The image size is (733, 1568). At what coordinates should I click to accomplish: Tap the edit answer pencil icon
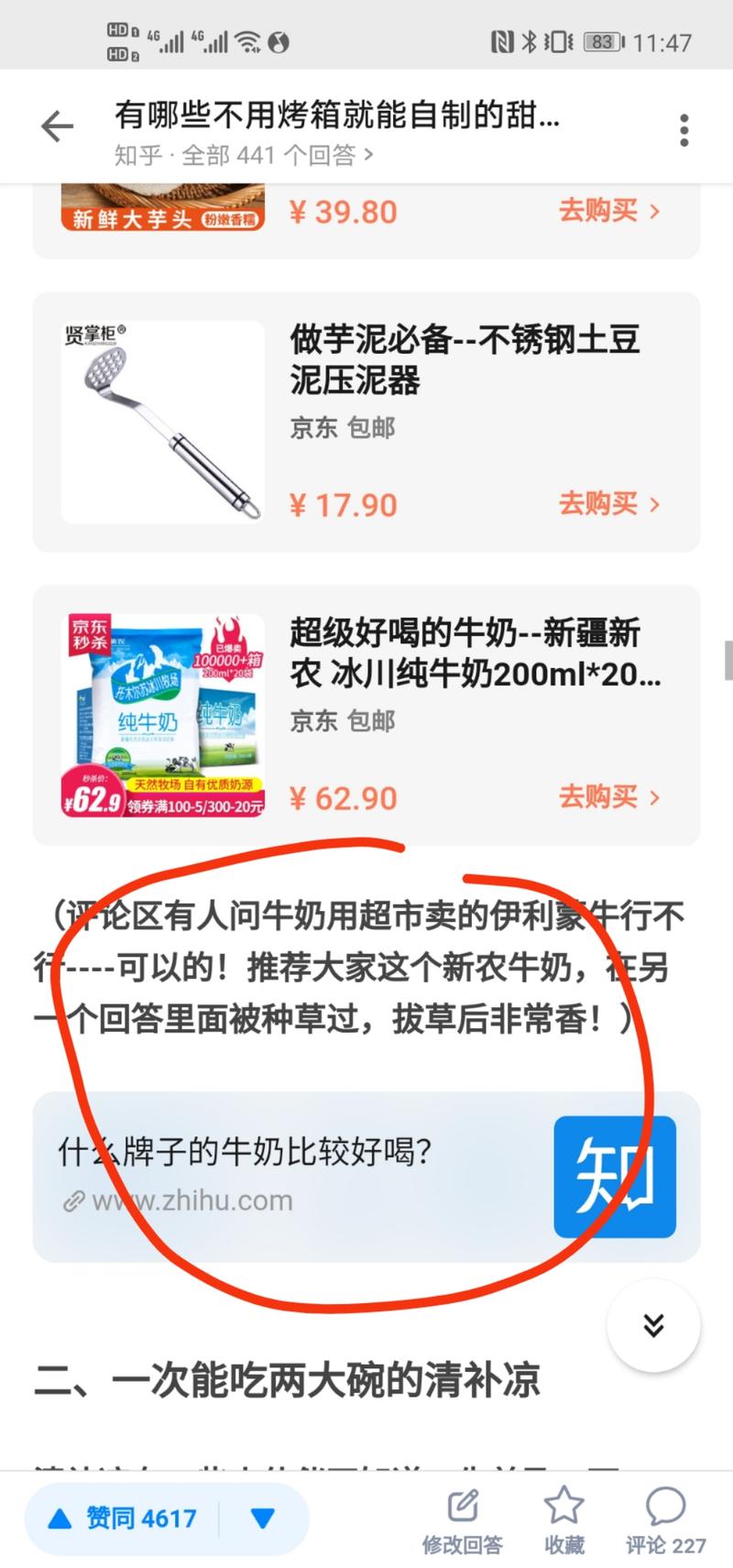click(463, 1503)
